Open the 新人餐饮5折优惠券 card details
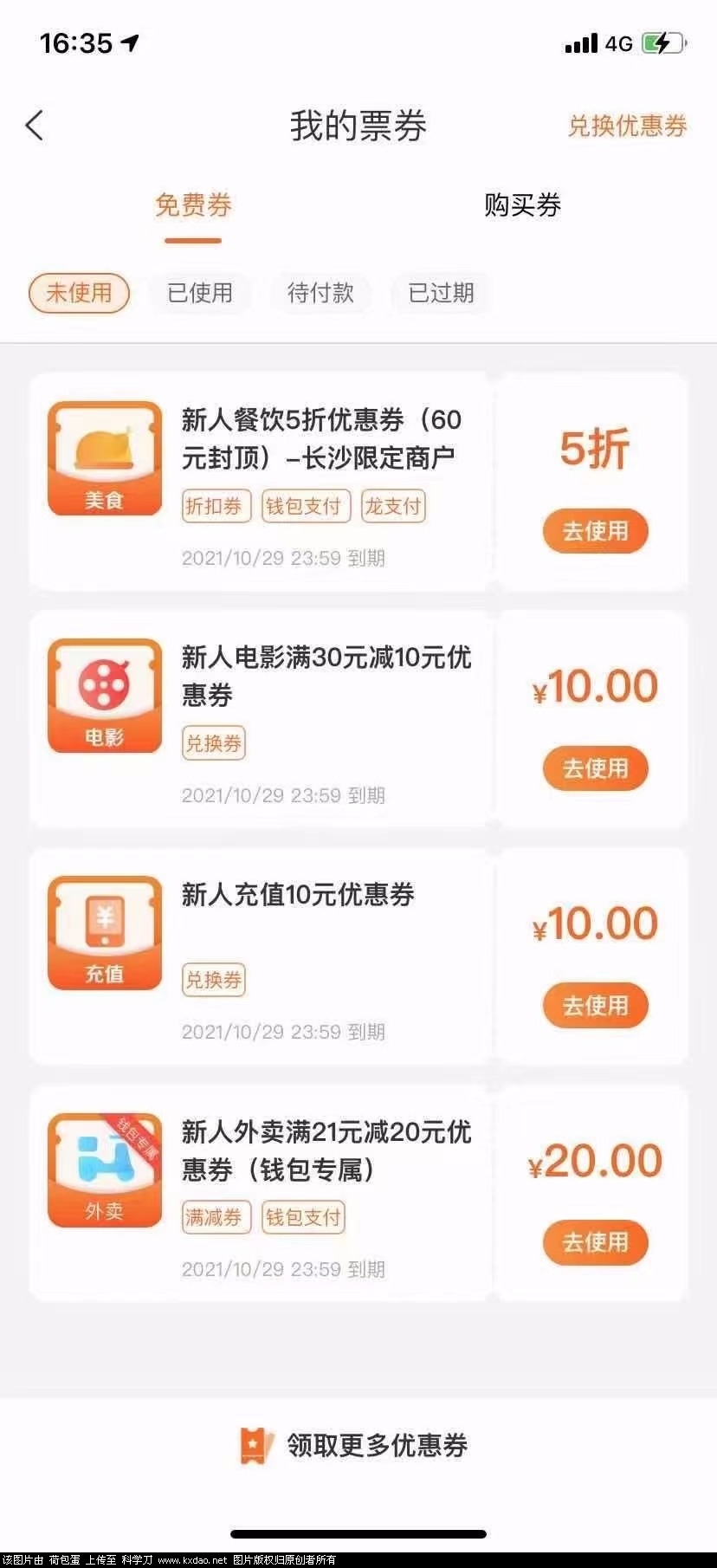717x1568 pixels. point(320,438)
